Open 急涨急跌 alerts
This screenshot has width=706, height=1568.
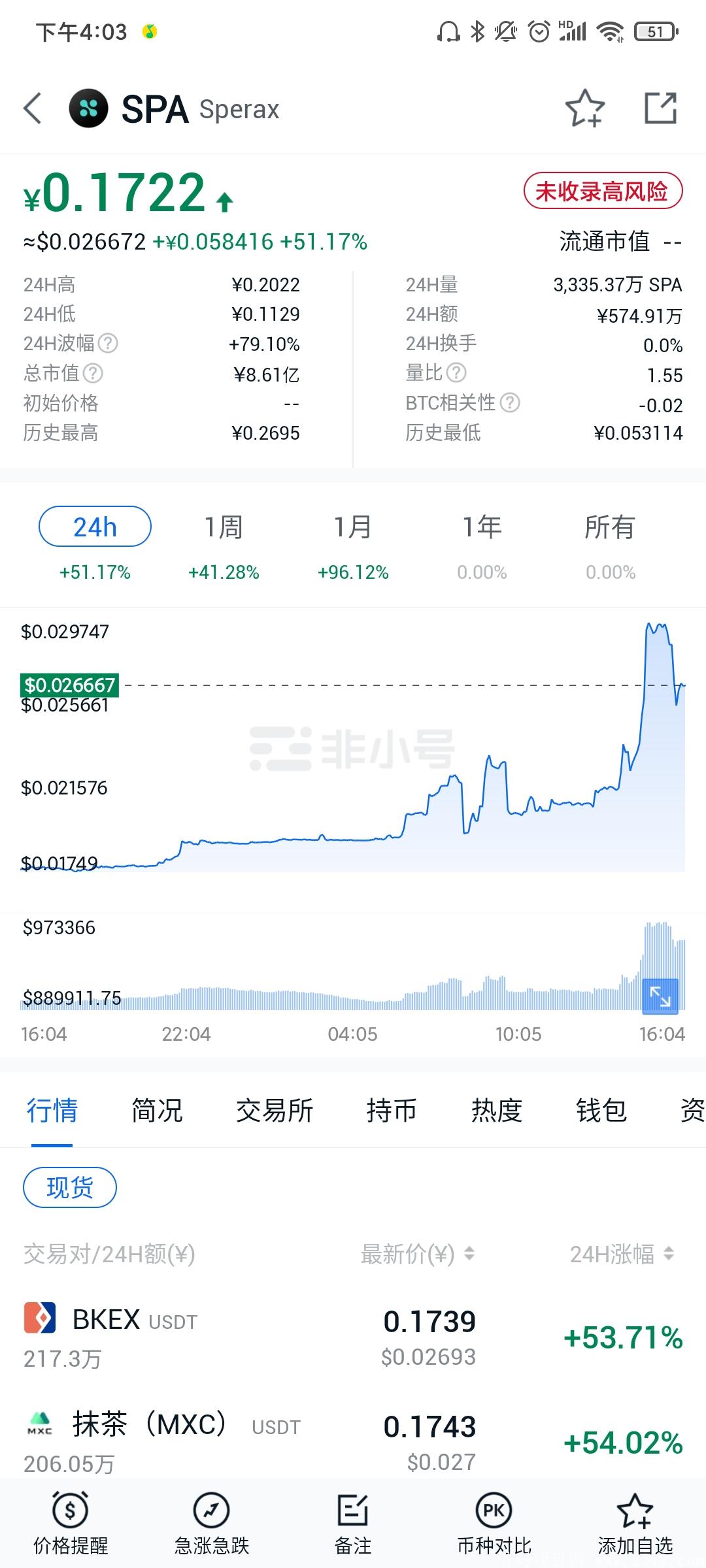[x=212, y=1523]
